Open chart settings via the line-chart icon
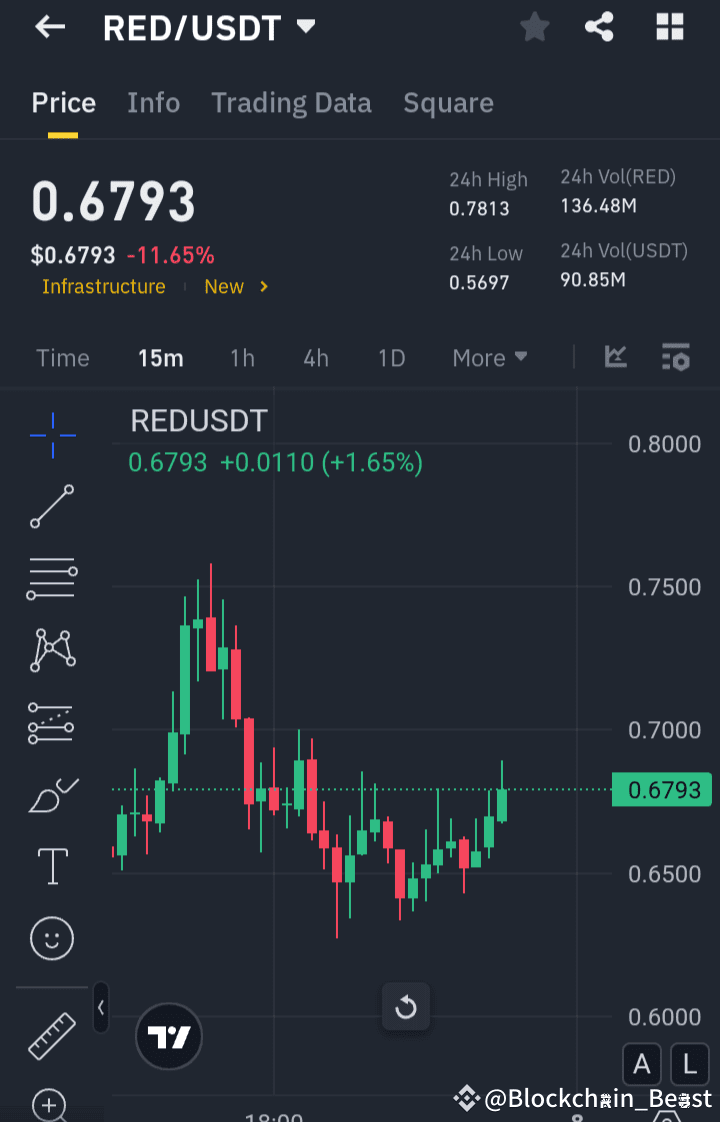Screen dimensions: 720x1122 (x=616, y=357)
